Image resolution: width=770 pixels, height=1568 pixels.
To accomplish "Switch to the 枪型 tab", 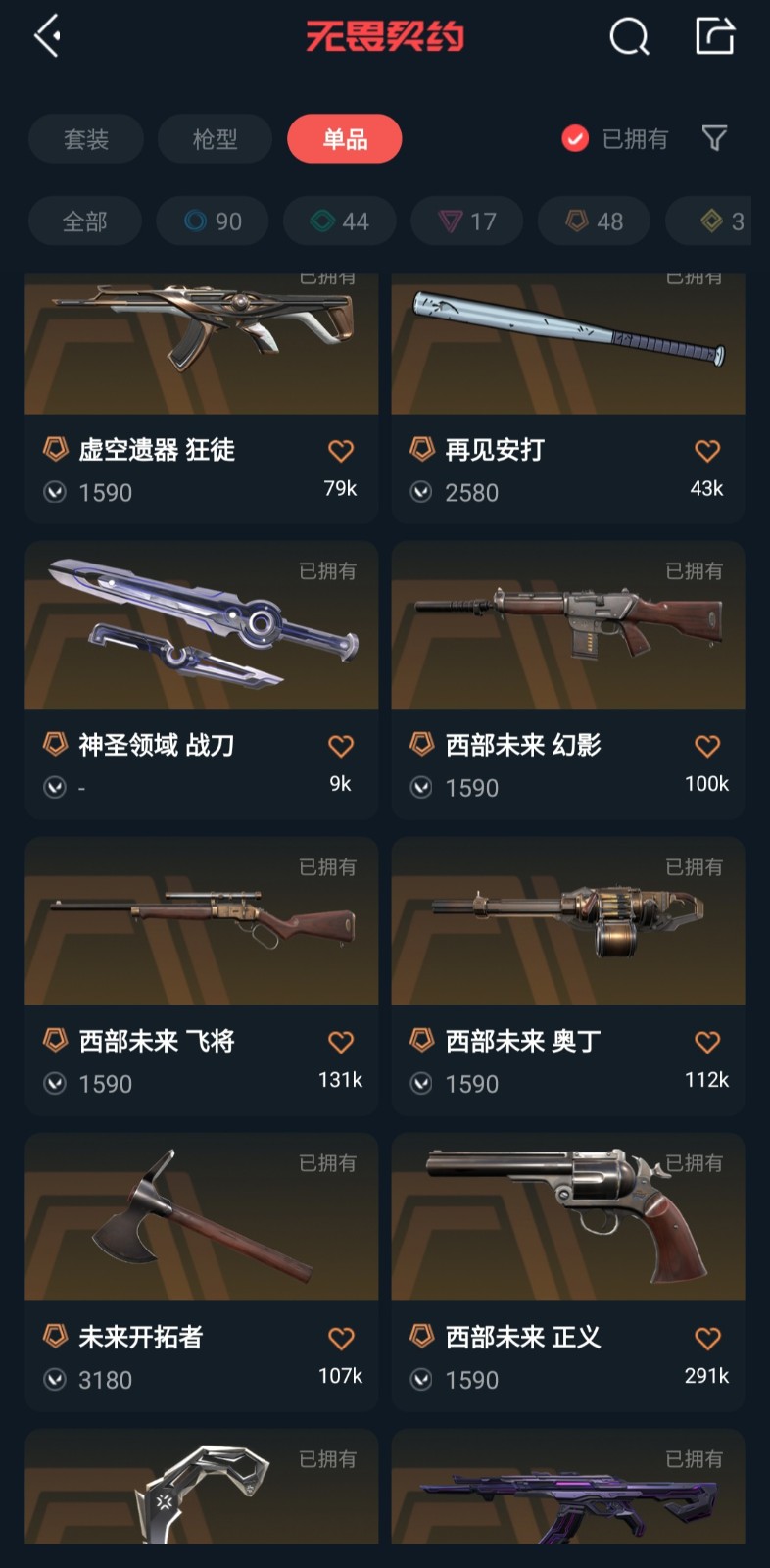I will pyautogui.click(x=215, y=139).
